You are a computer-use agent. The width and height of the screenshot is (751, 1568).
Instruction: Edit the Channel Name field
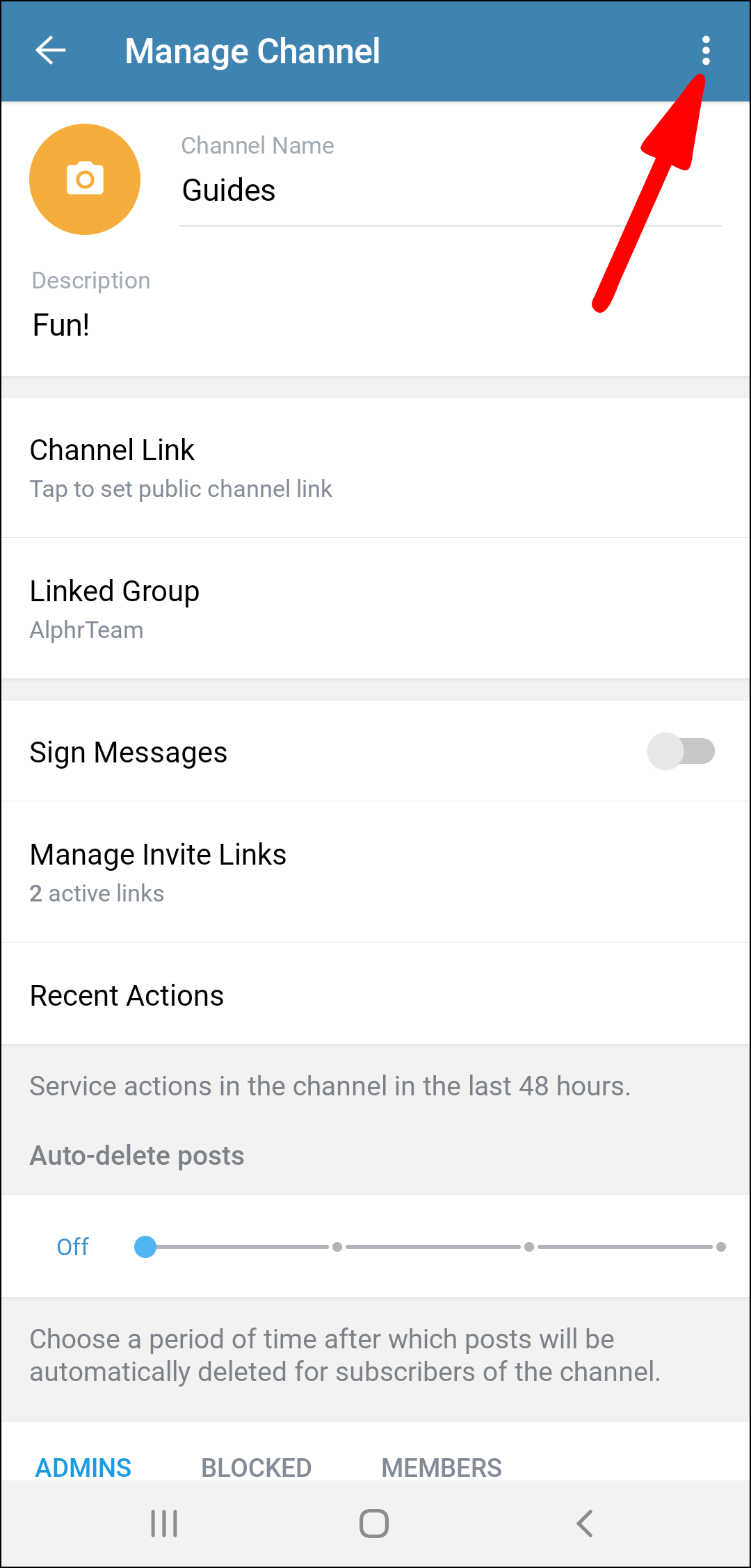[450, 190]
